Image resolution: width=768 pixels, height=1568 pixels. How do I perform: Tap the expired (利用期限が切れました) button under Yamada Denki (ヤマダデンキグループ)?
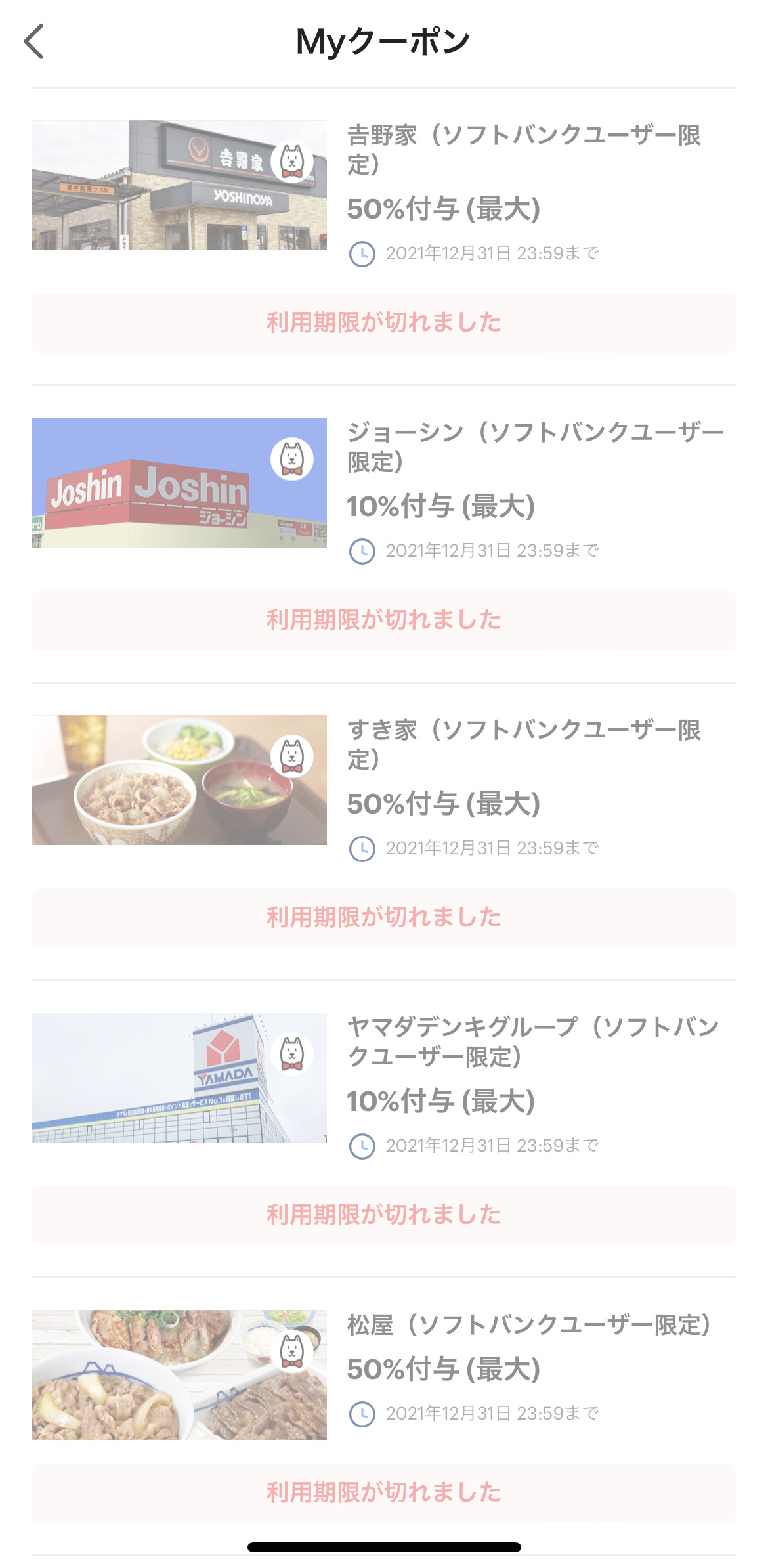[383, 1215]
